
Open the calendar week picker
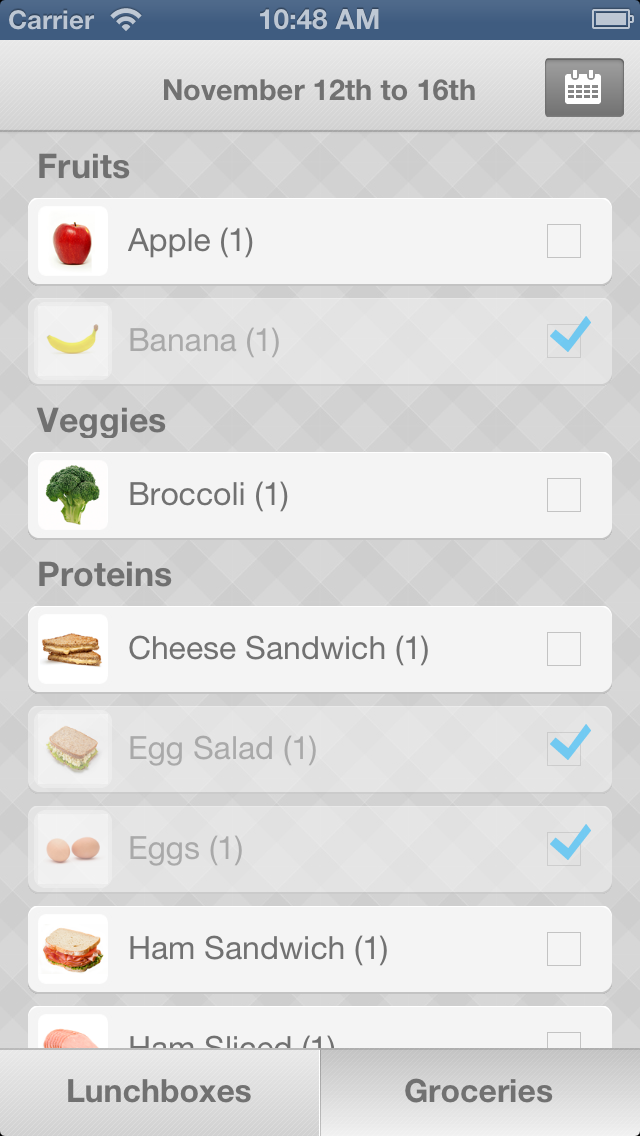584,88
